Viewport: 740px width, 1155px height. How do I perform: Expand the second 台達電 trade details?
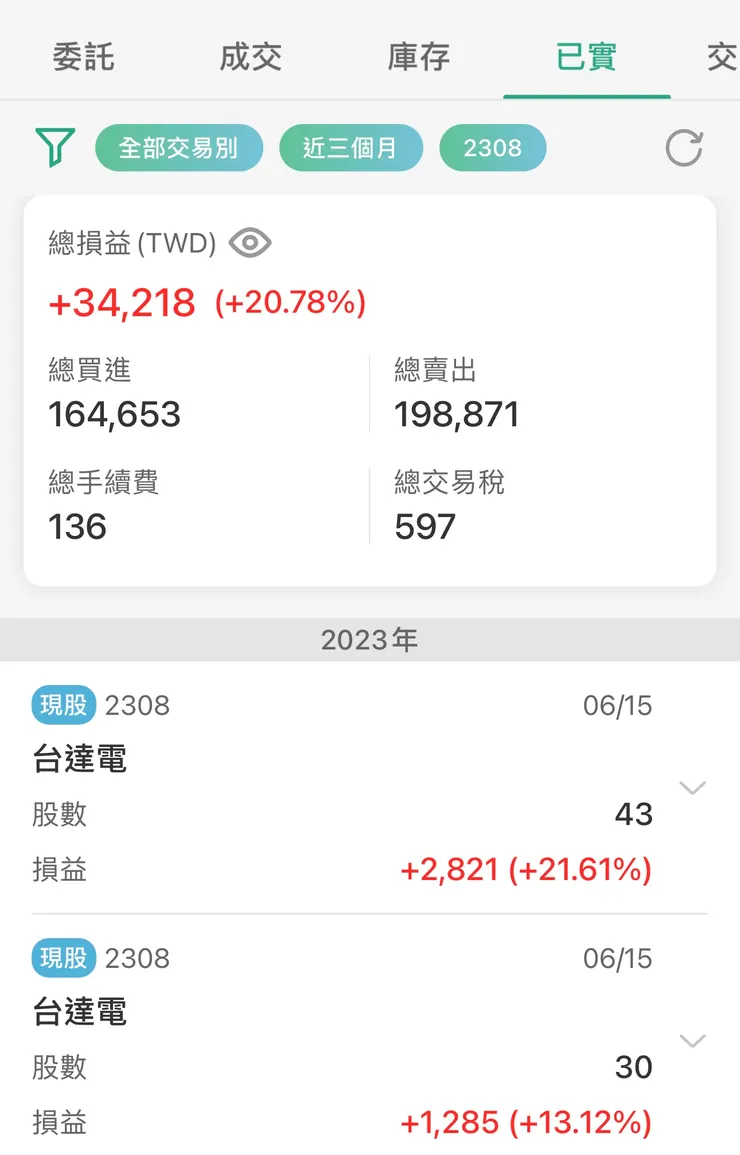click(691, 1040)
